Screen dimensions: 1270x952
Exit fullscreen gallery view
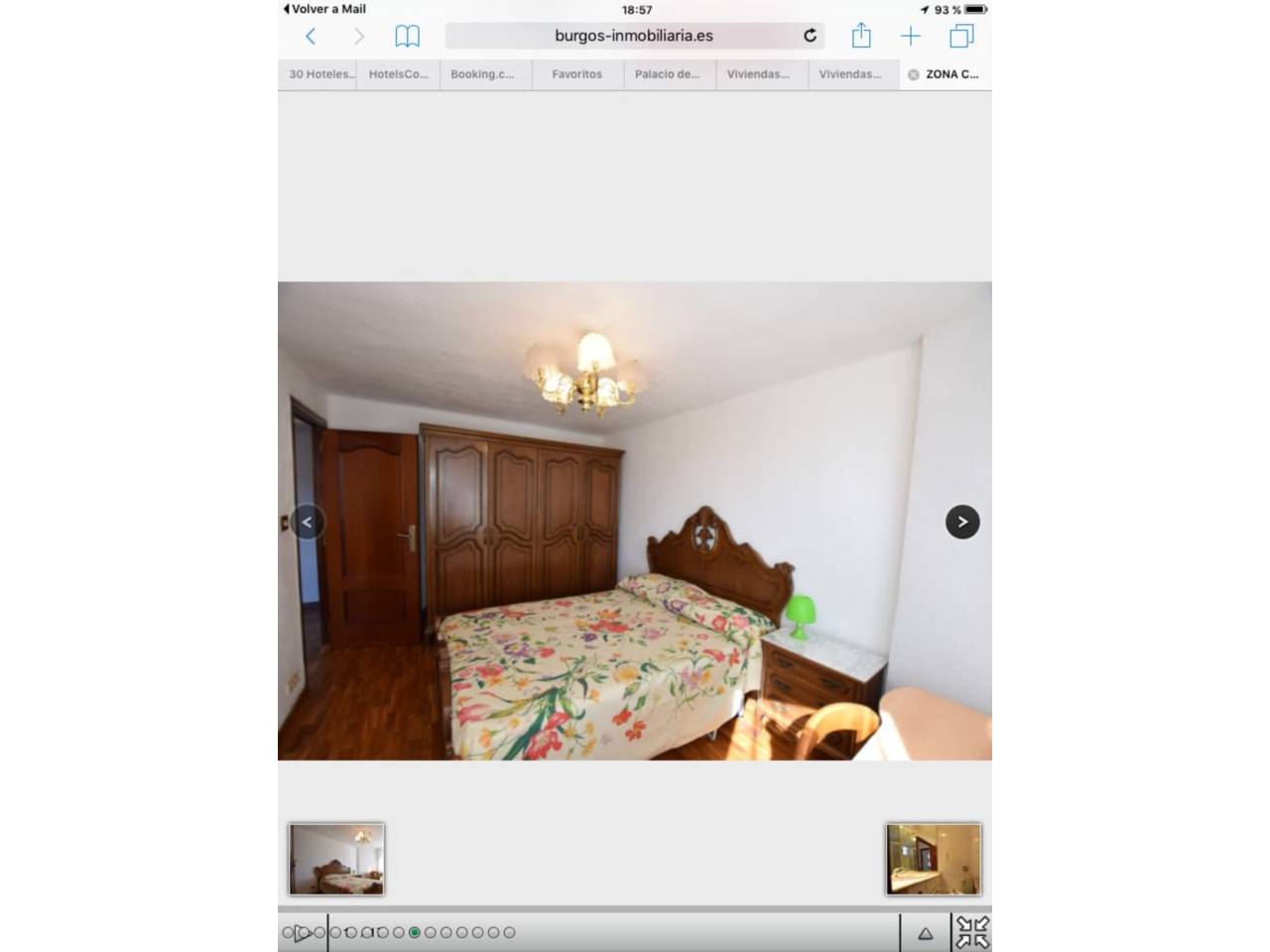click(972, 932)
